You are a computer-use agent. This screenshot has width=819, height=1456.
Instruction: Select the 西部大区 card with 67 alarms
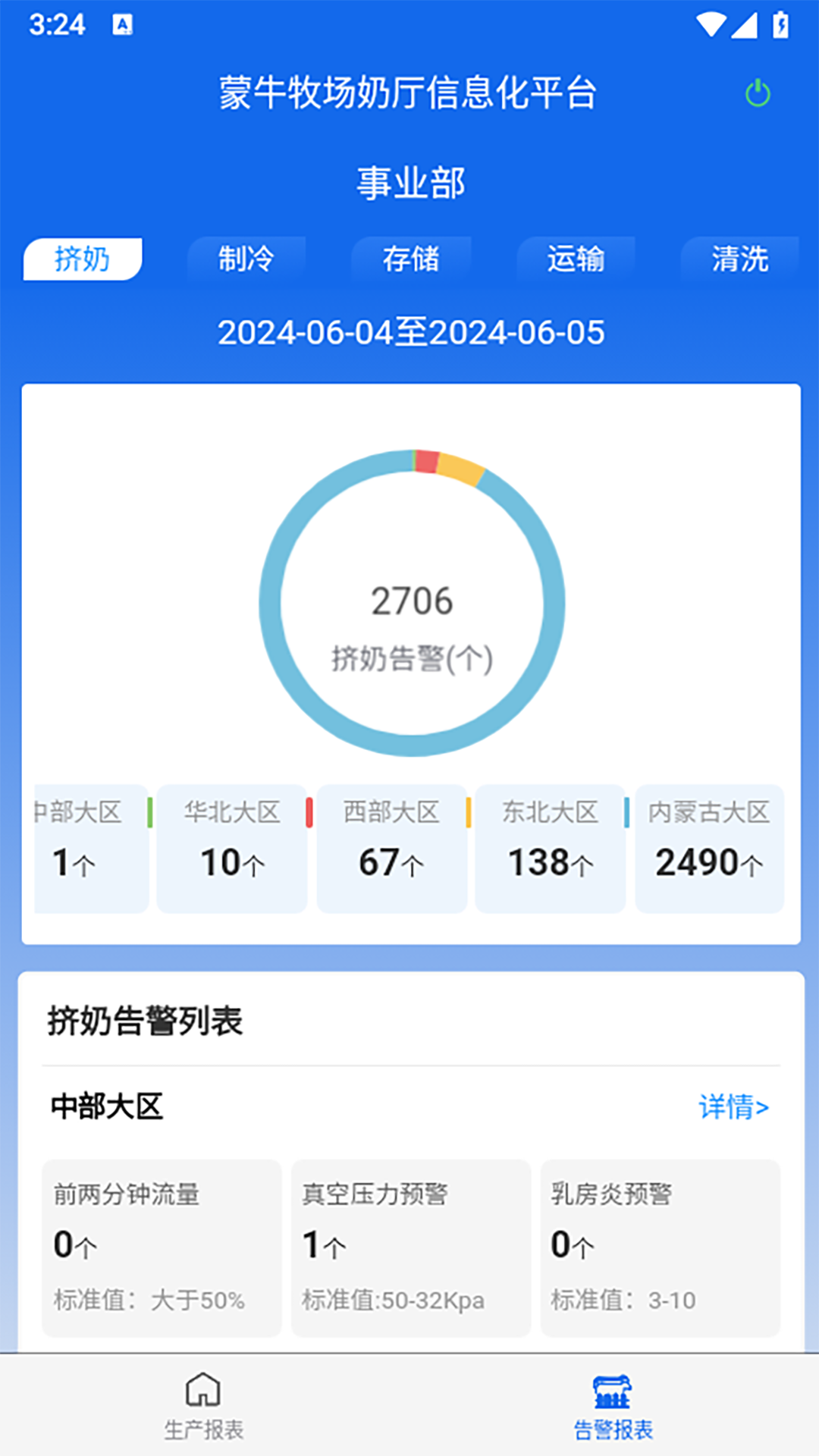pyautogui.click(x=391, y=848)
